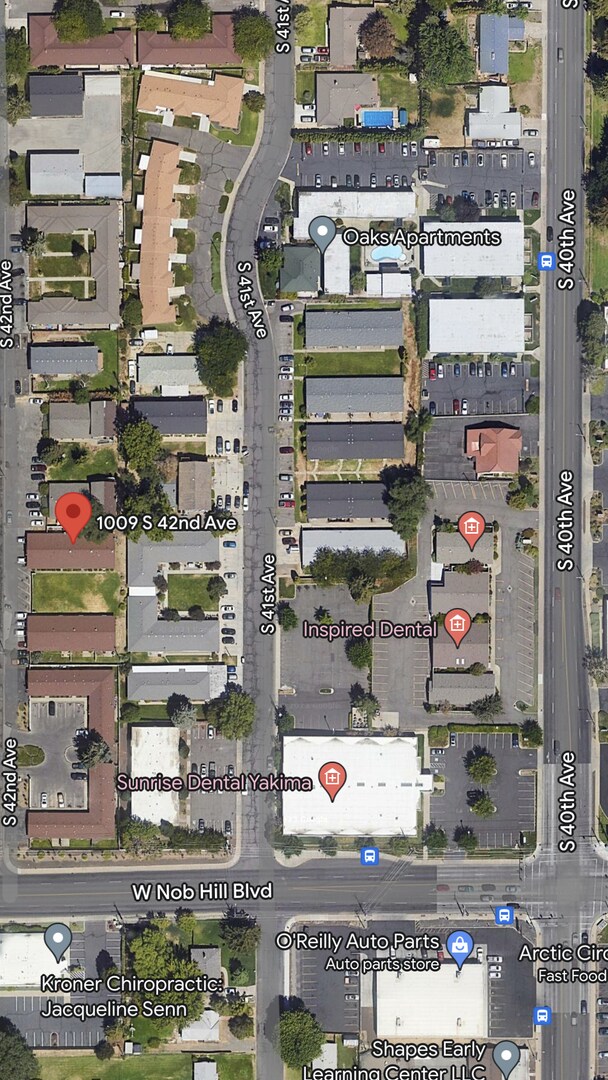Open the Shapes Early Learning Center pin

[x=506, y=1057]
